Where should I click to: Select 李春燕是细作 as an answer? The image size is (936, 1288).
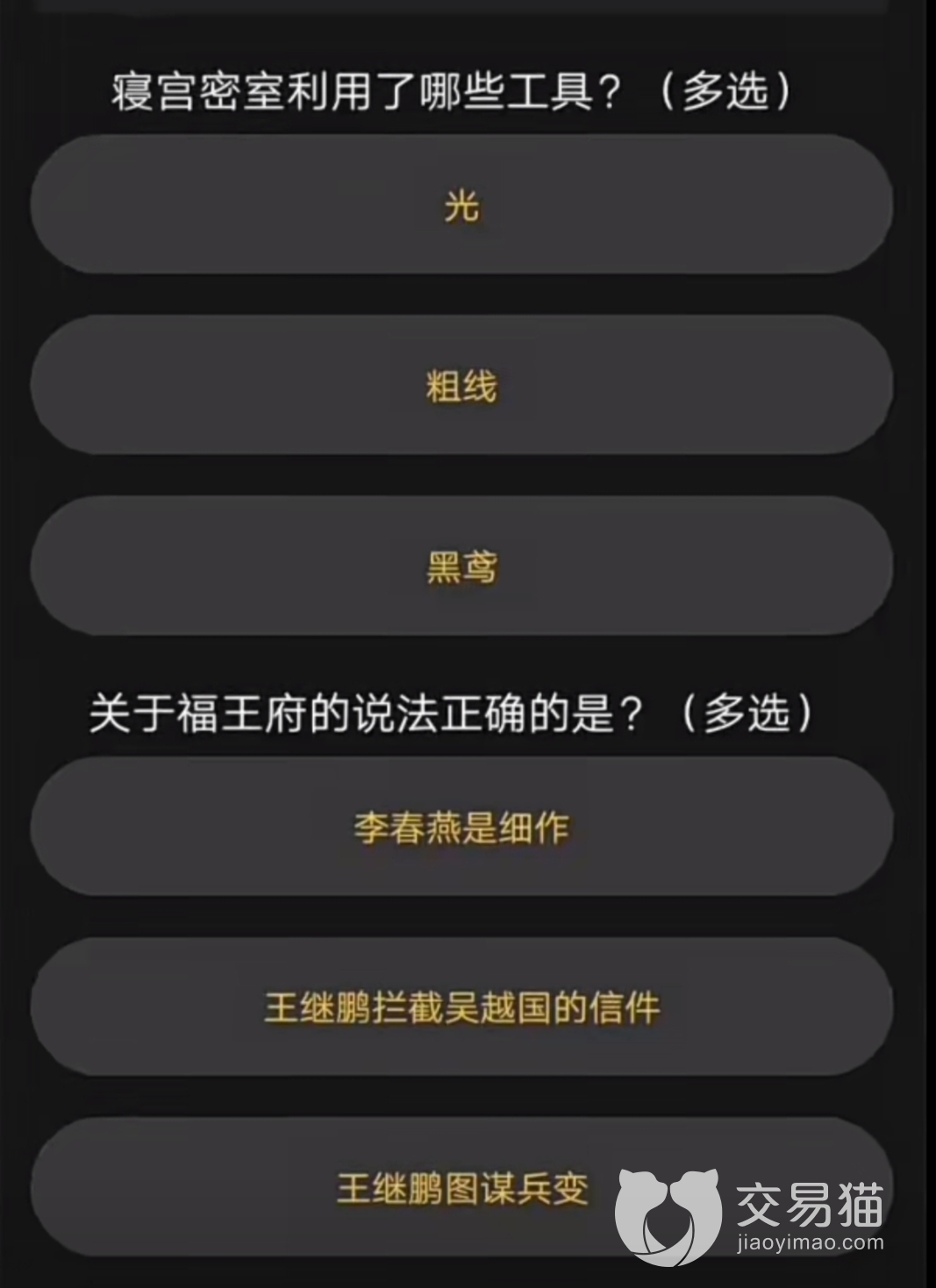[461, 827]
